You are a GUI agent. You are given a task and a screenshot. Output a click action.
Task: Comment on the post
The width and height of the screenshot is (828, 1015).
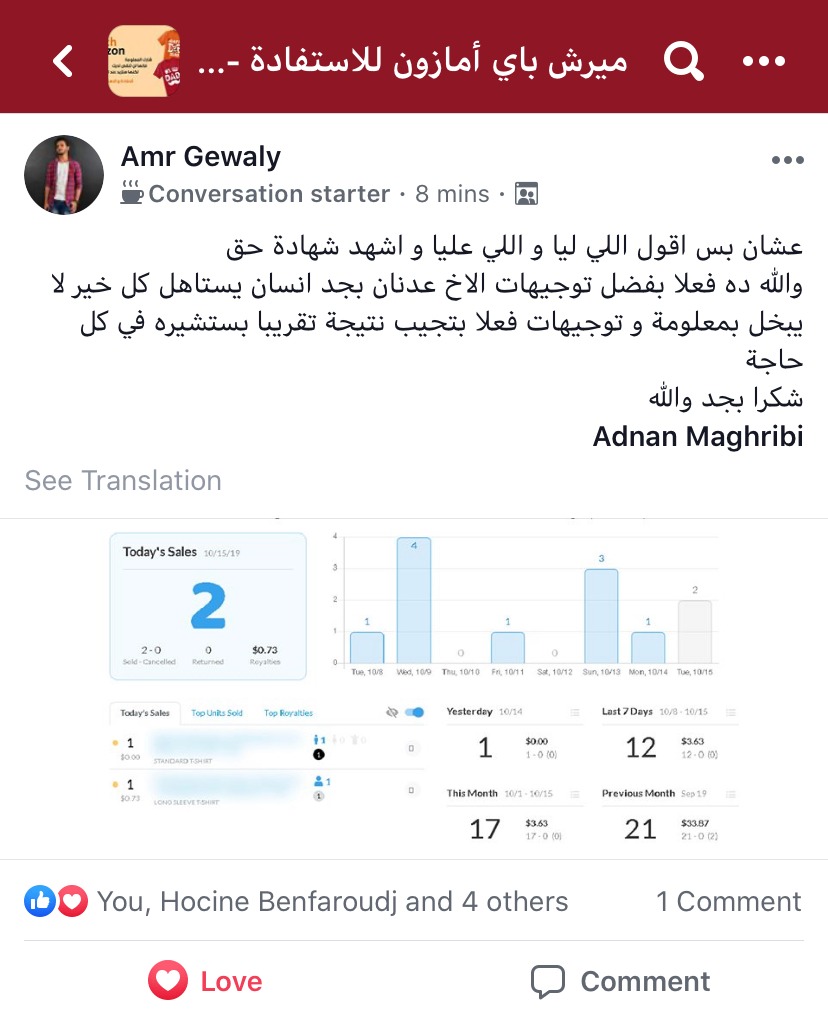(620, 981)
